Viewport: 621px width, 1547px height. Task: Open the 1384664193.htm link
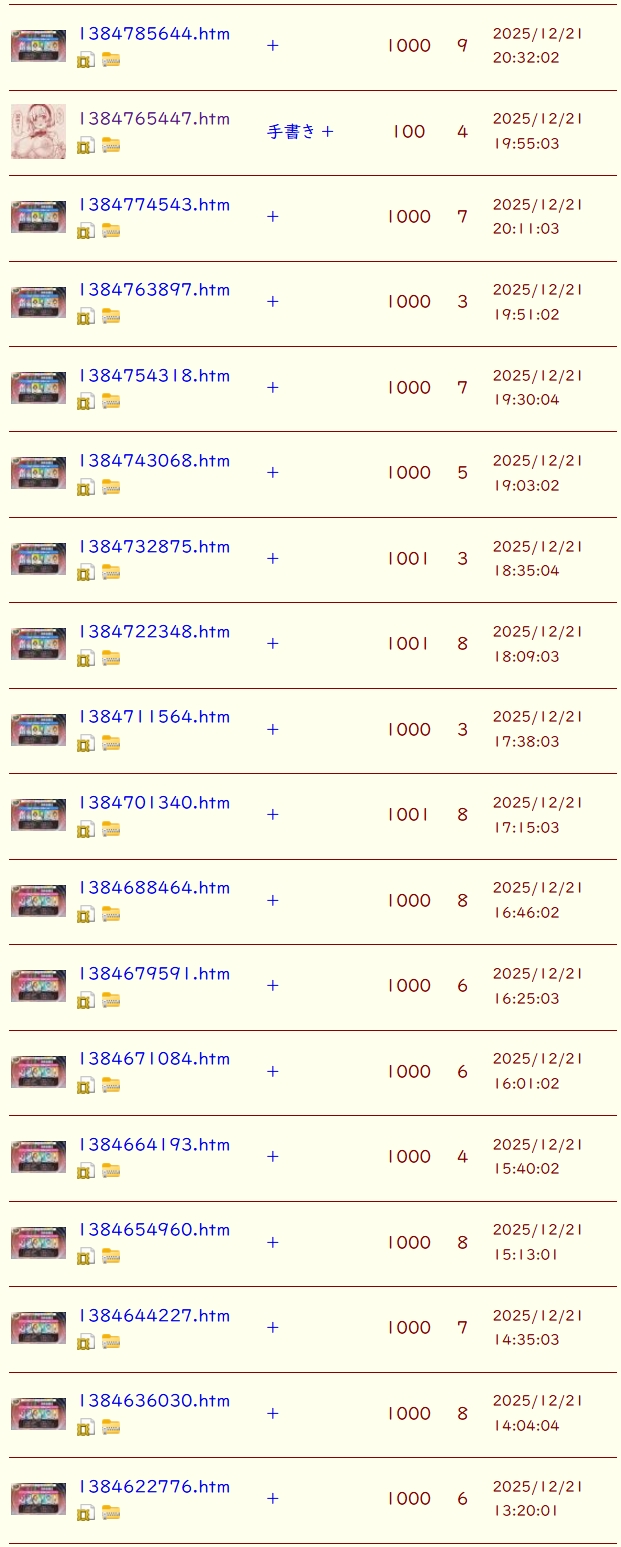(154, 1145)
